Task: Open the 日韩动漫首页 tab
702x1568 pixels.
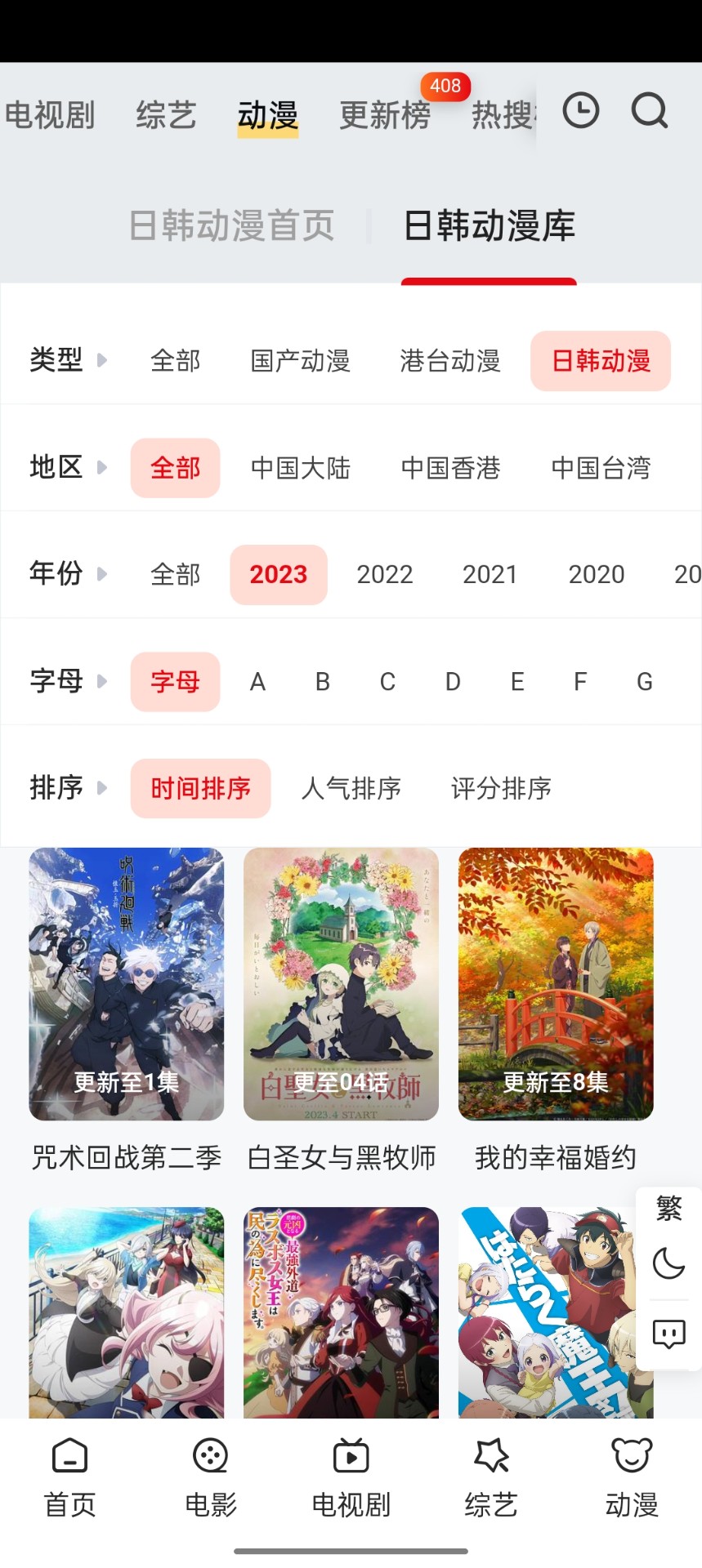Action: 231,225
